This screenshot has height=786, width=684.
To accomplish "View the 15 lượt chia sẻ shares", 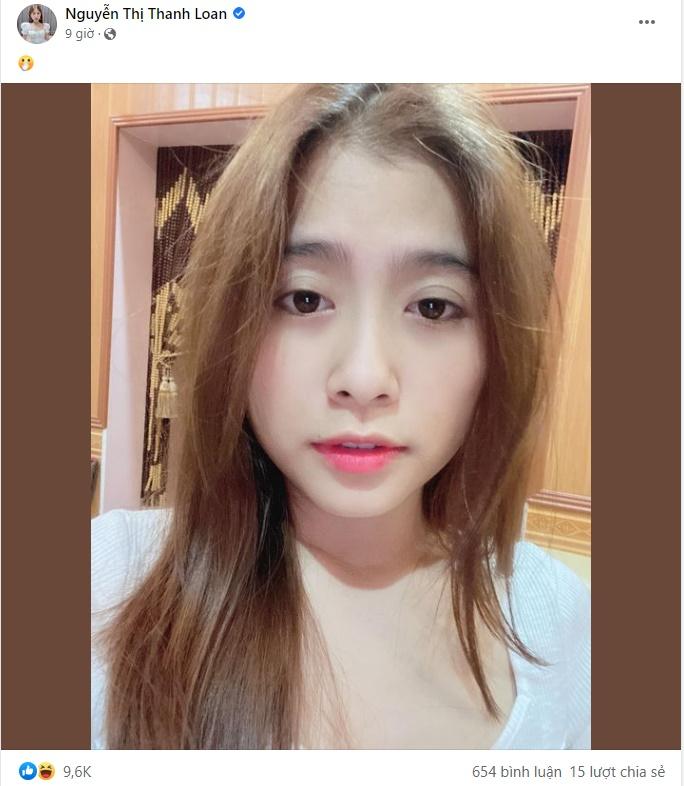I will 617,771.
